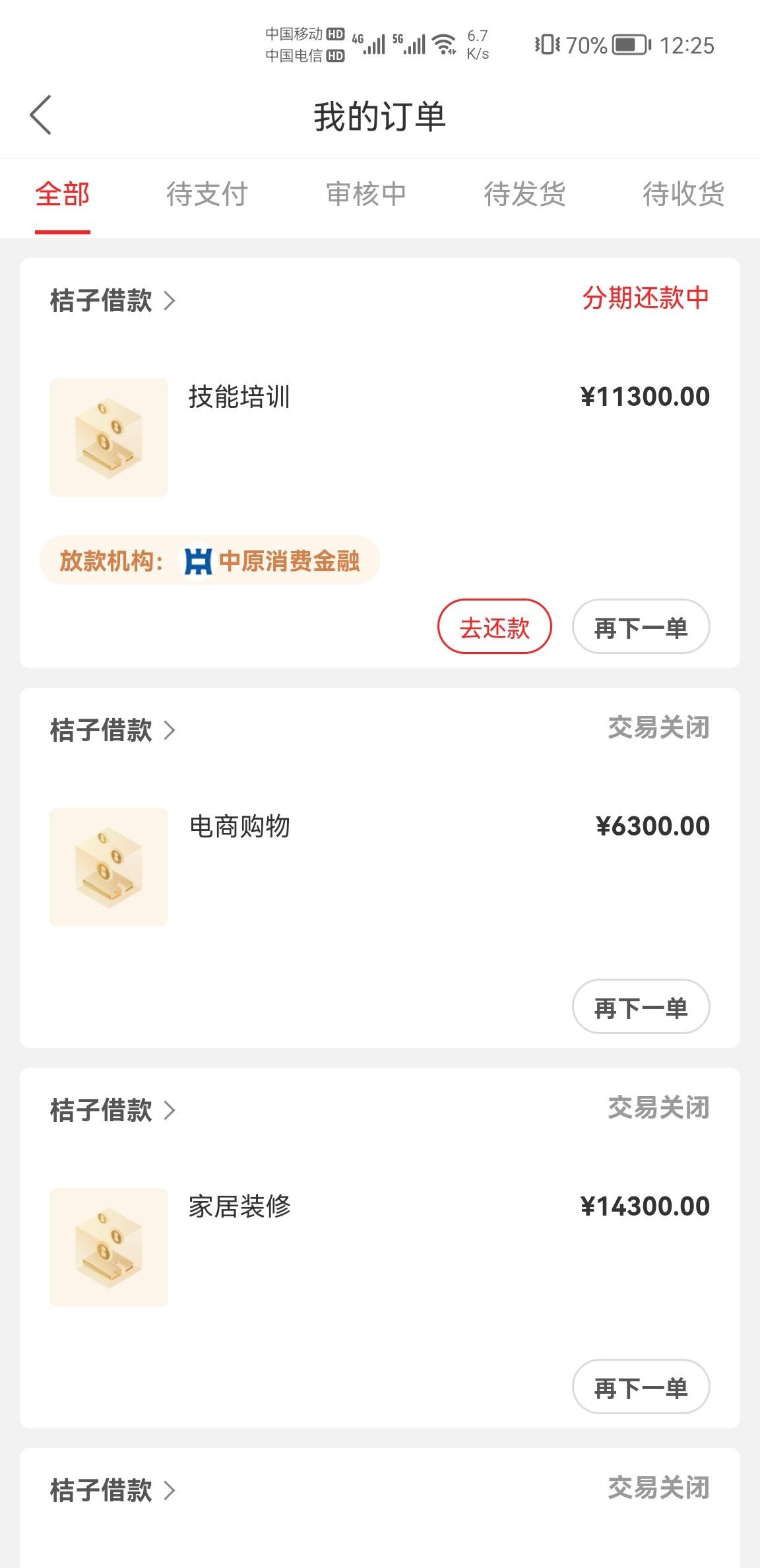Image resolution: width=760 pixels, height=1568 pixels.
Task: Open 桔子借款 above the 家居装修 order
Action: click(113, 1110)
